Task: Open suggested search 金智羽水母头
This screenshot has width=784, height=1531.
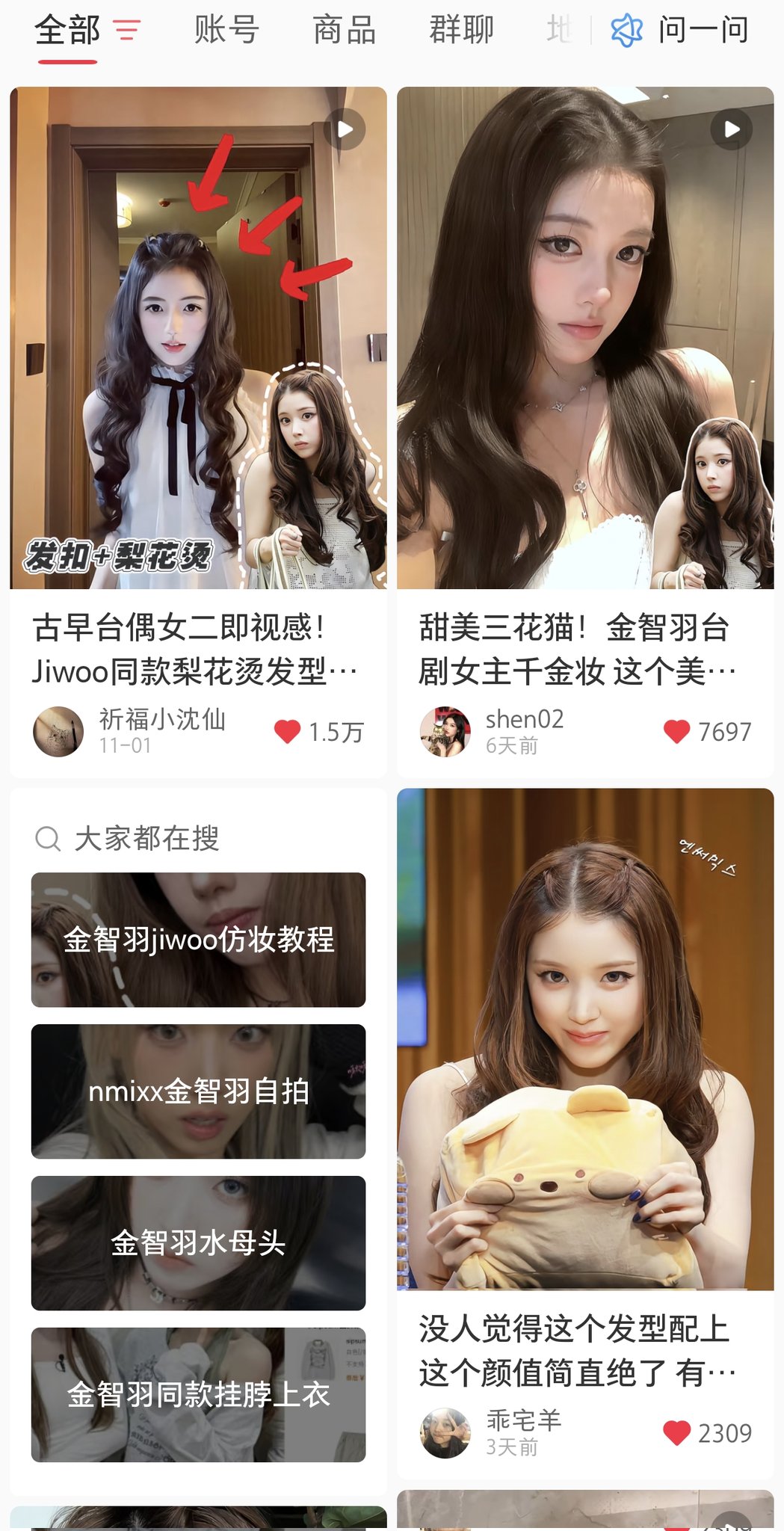Action: click(198, 1243)
